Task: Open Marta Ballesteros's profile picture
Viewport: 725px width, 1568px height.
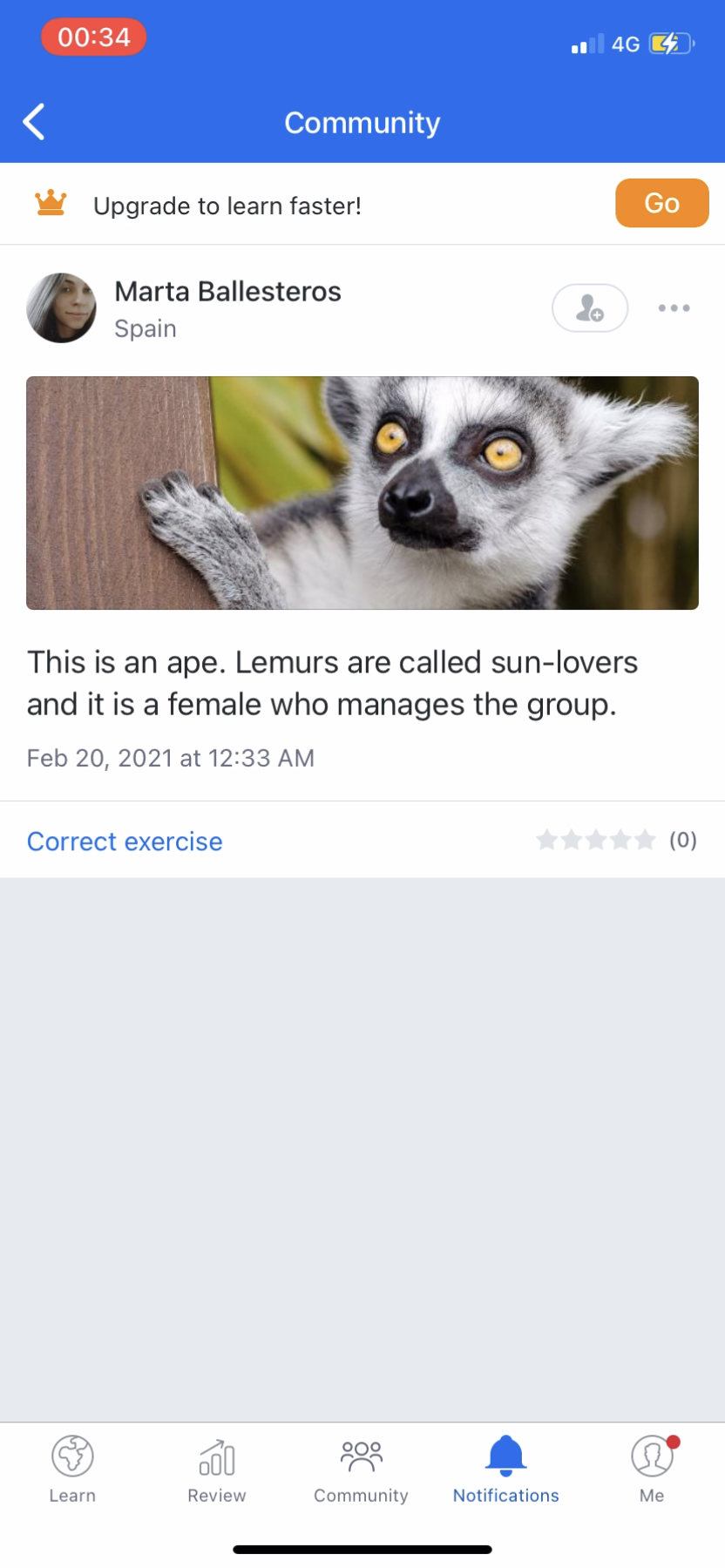Action: (61, 308)
